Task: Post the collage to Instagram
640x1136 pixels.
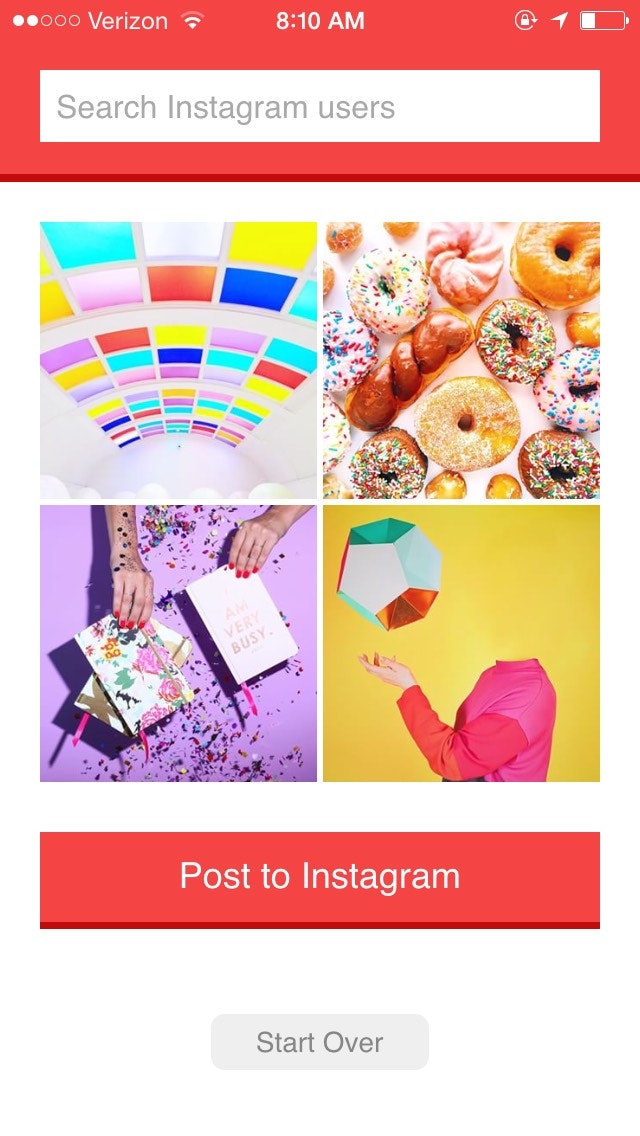Action: 320,877
